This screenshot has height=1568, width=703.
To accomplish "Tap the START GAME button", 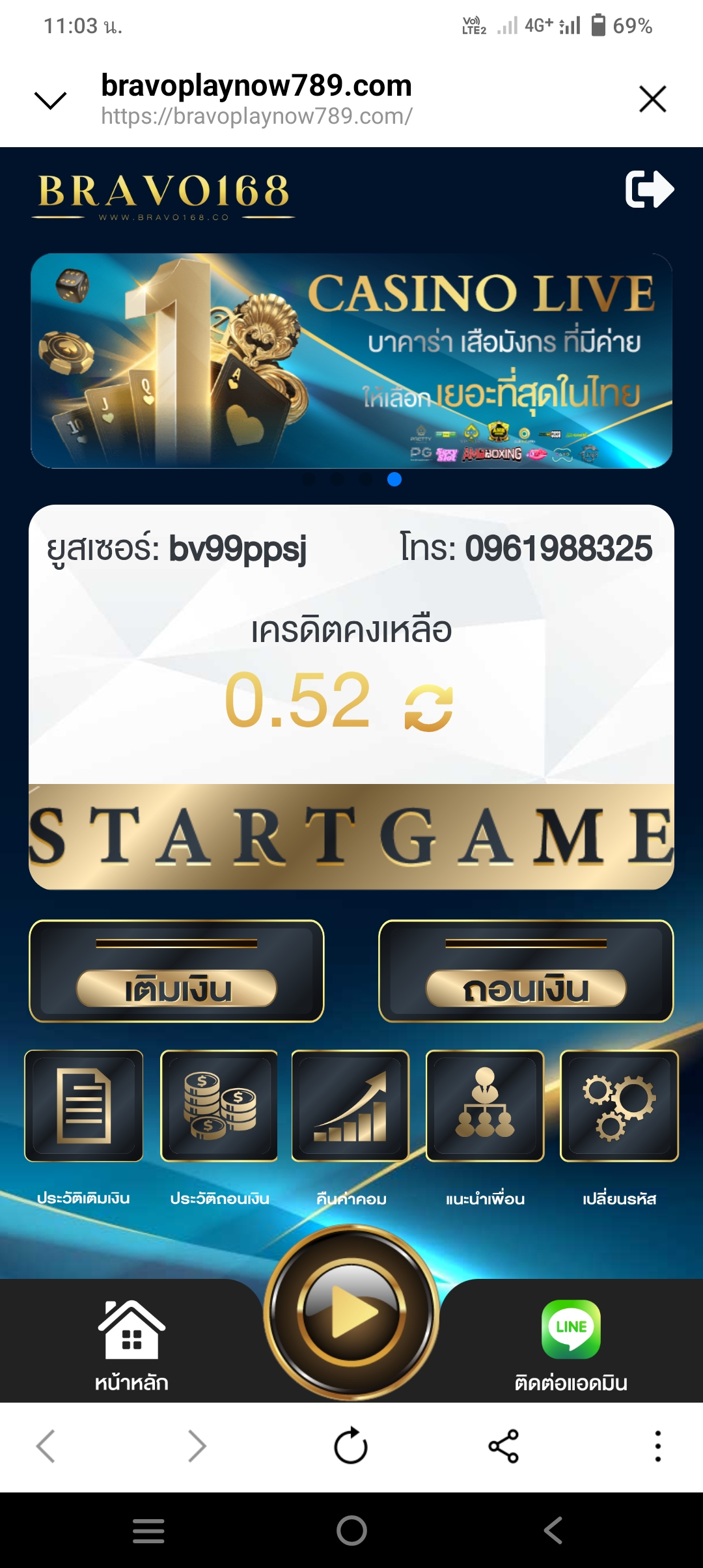I will pos(351,837).
